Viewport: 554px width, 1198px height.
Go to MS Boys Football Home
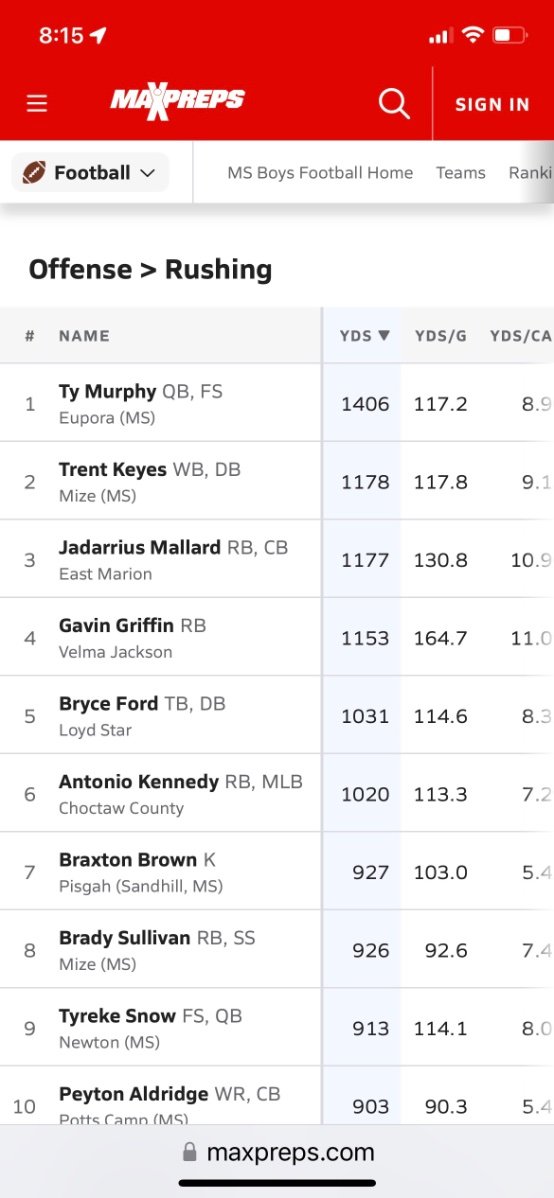320,173
